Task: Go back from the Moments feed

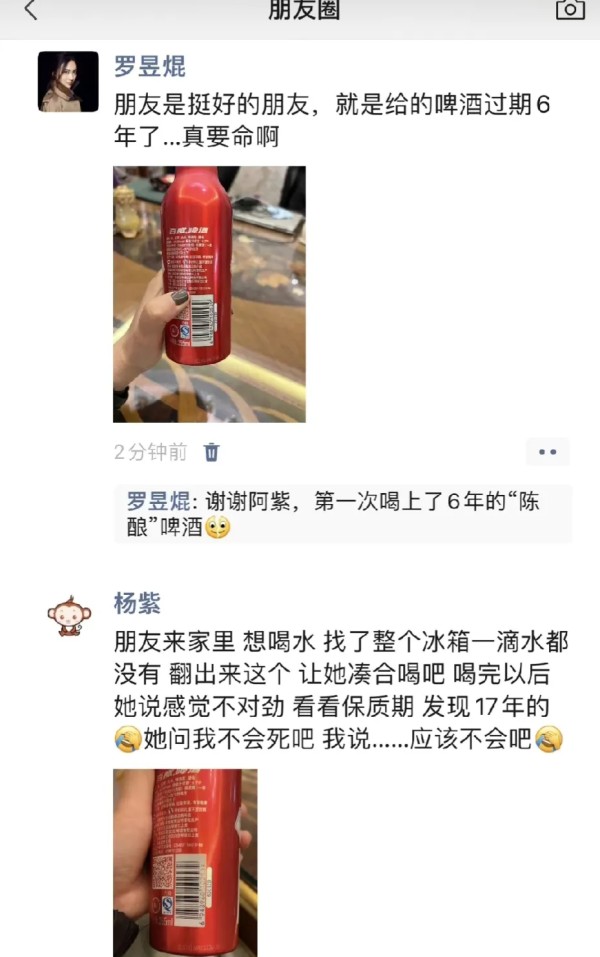Action: tap(31, 11)
